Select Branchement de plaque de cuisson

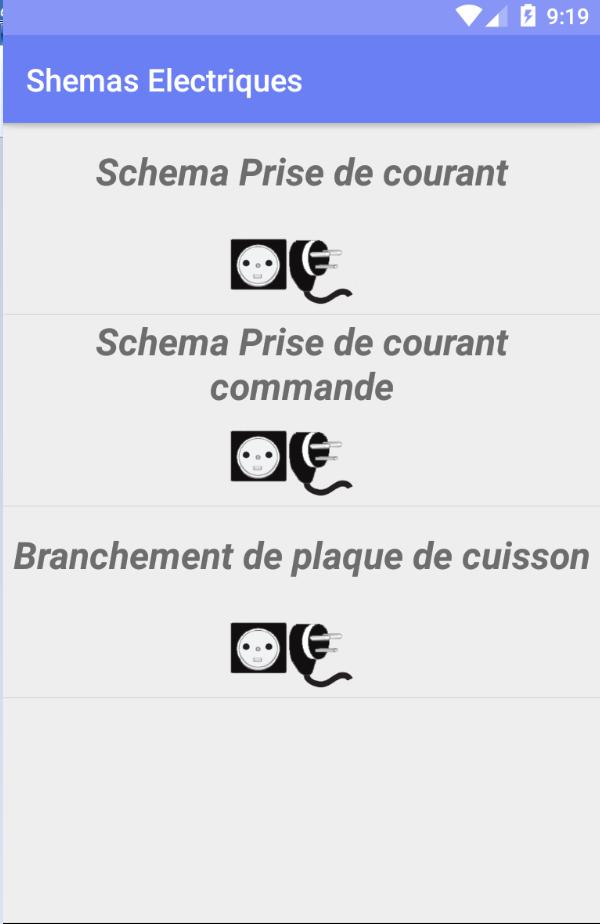pos(301,557)
